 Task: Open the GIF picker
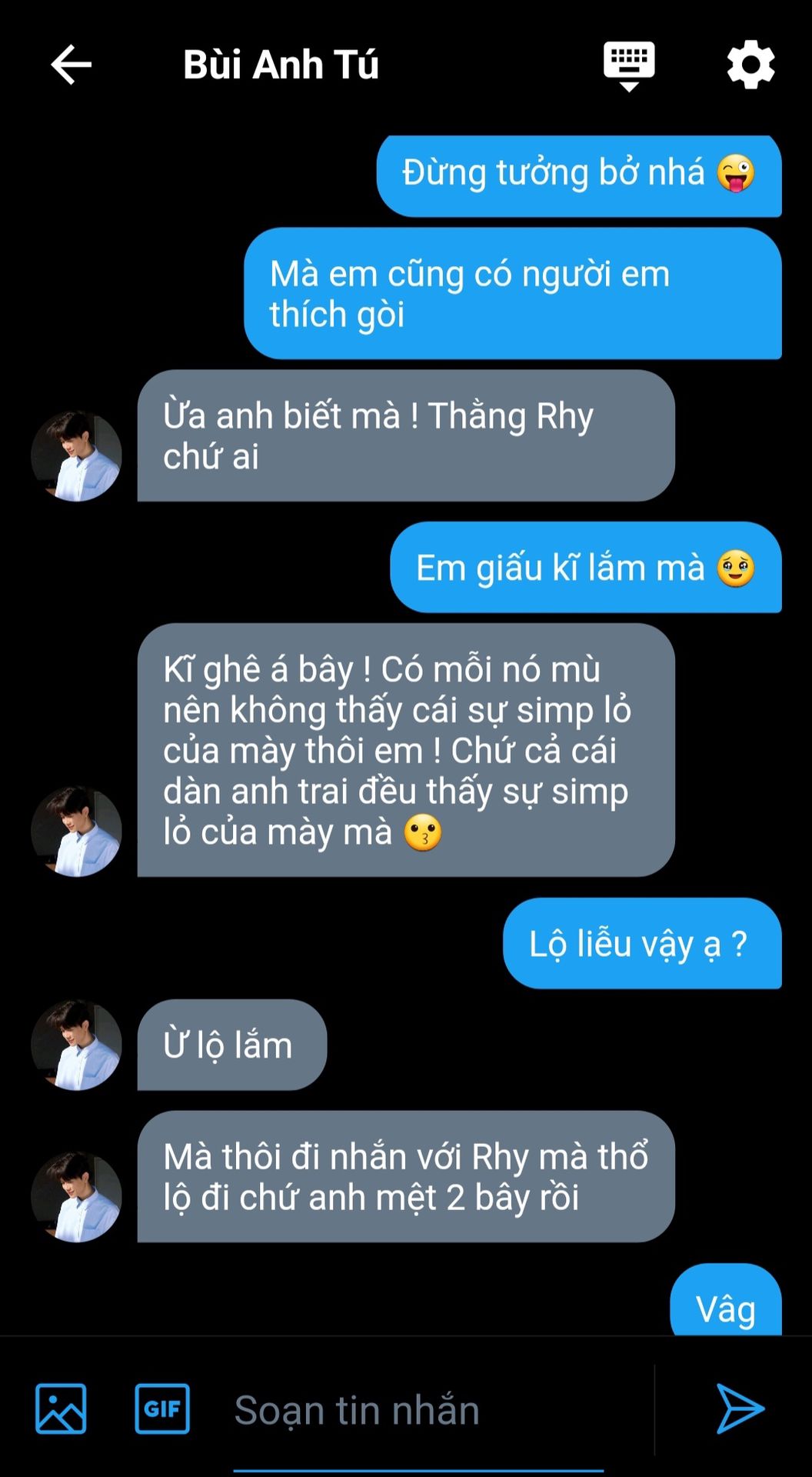click(162, 1409)
